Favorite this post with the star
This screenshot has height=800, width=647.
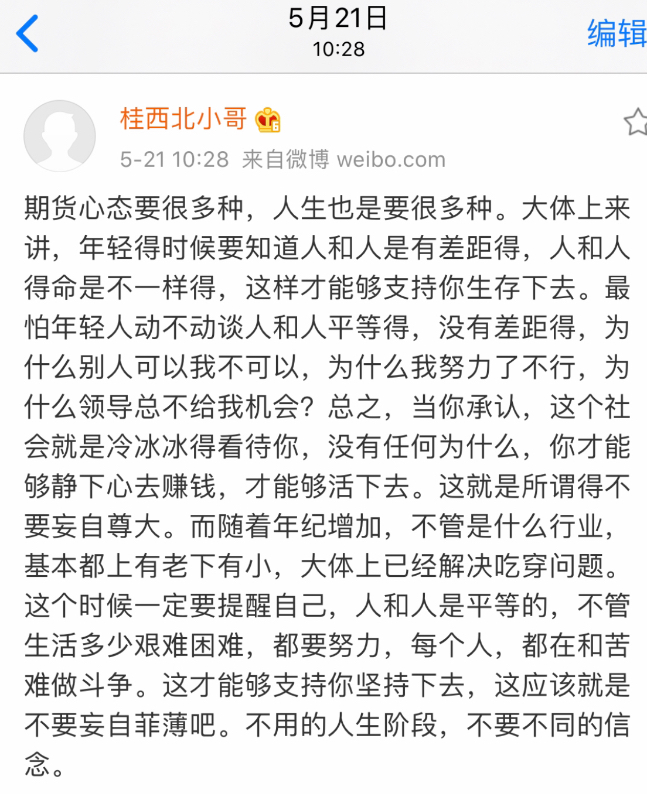[636, 123]
